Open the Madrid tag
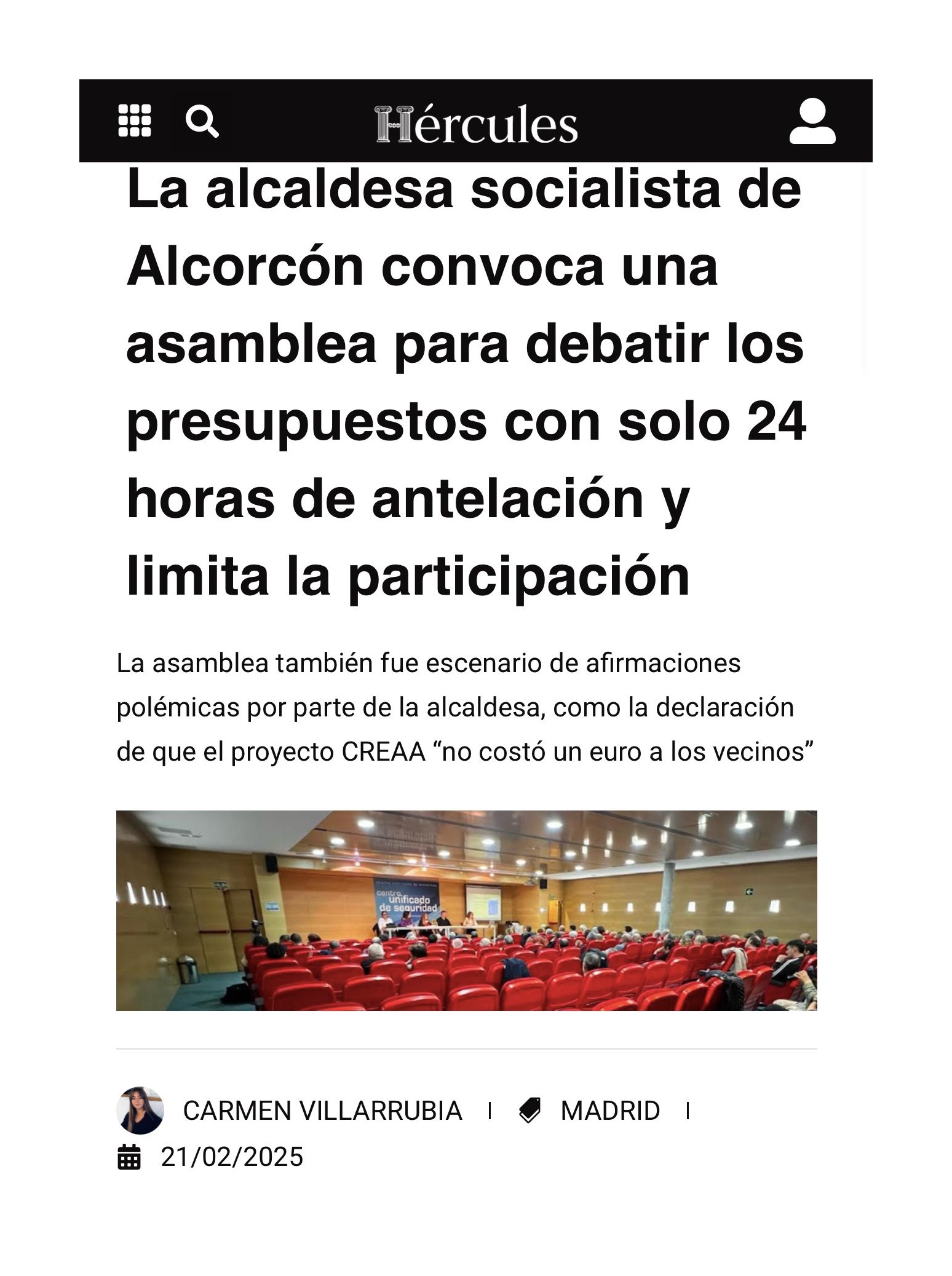 (x=609, y=1111)
